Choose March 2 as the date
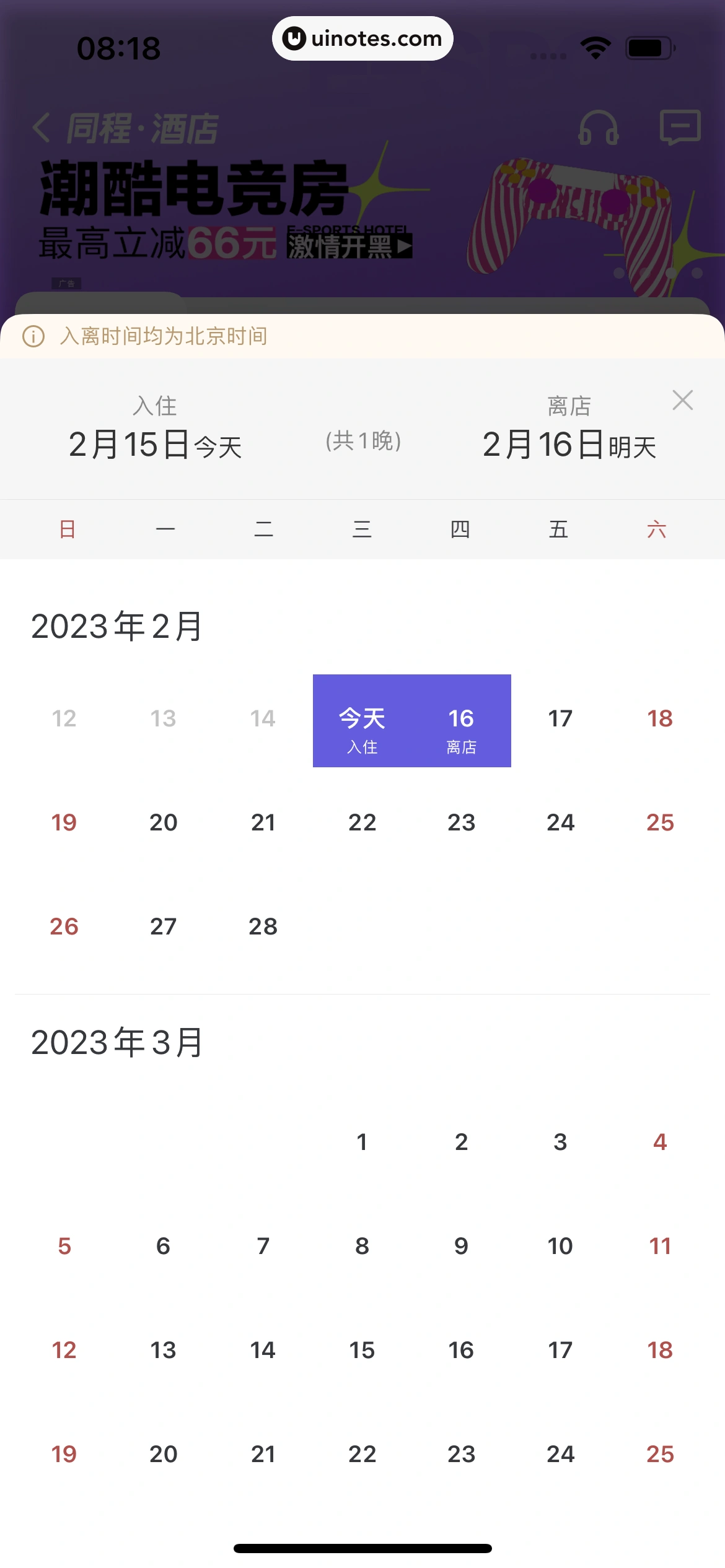725x1568 pixels. coord(462,1143)
